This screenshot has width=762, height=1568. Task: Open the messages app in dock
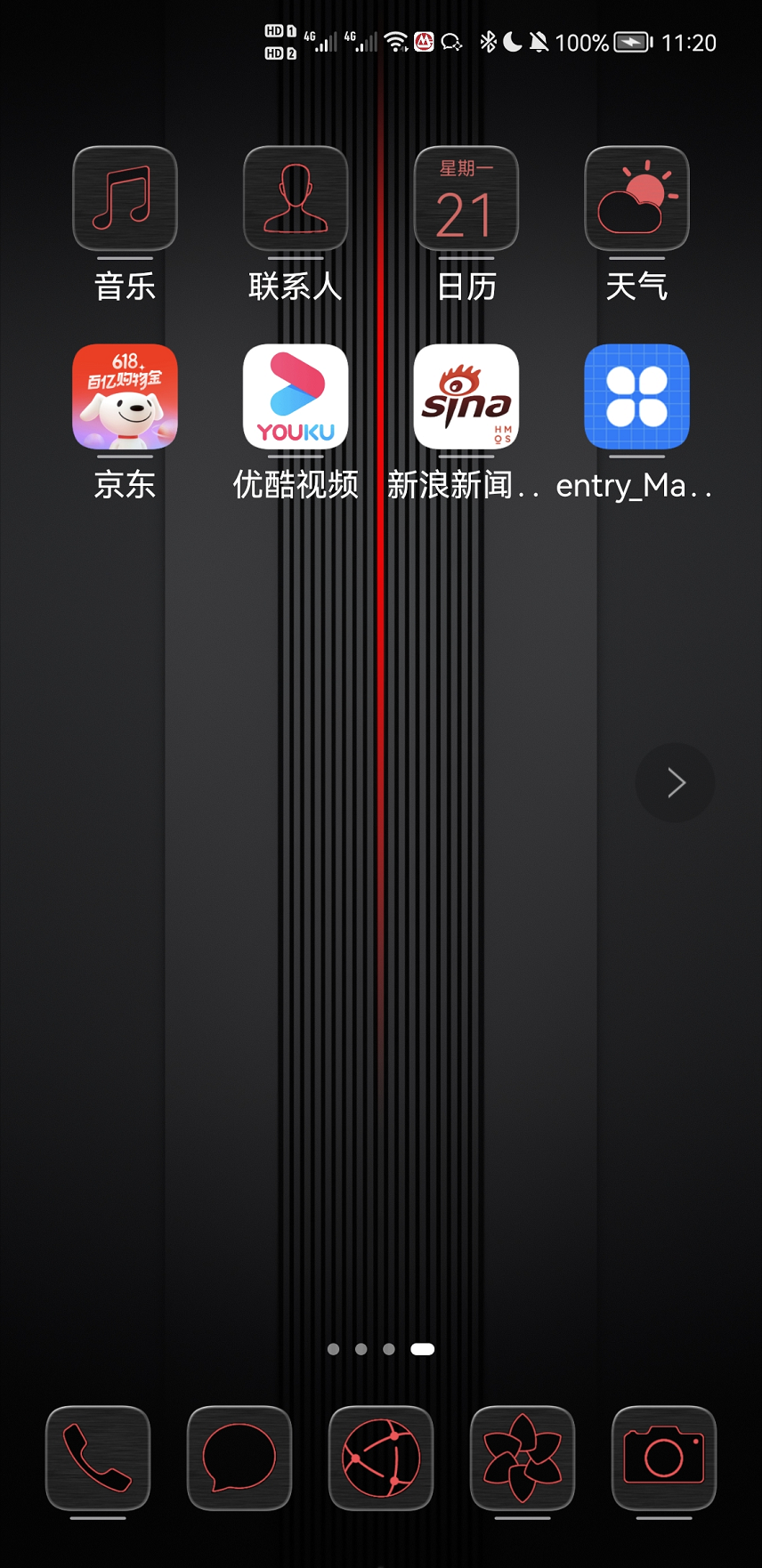[x=239, y=1458]
